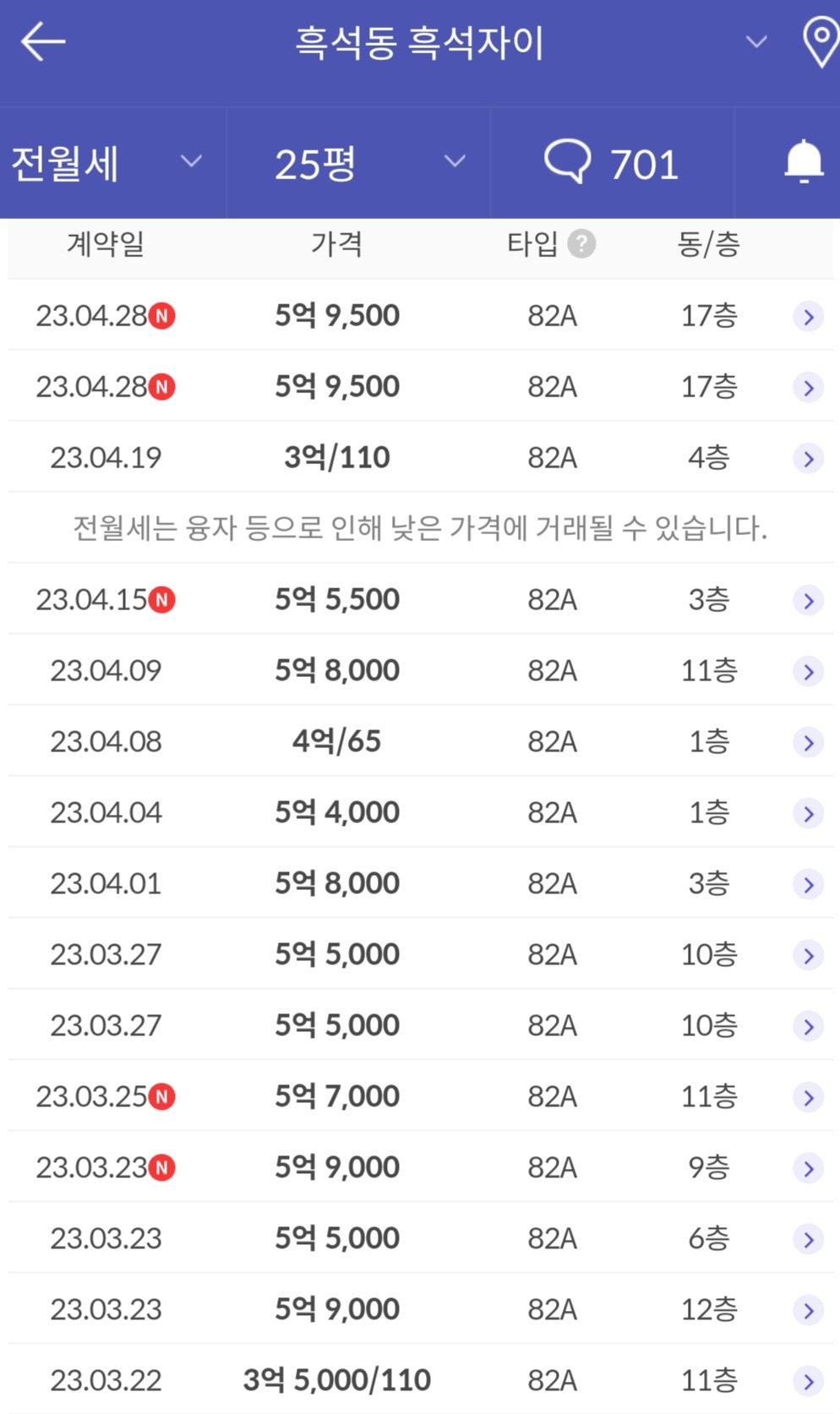Open the 23.03.23 5억 5,000 6층 row

coord(808,1240)
